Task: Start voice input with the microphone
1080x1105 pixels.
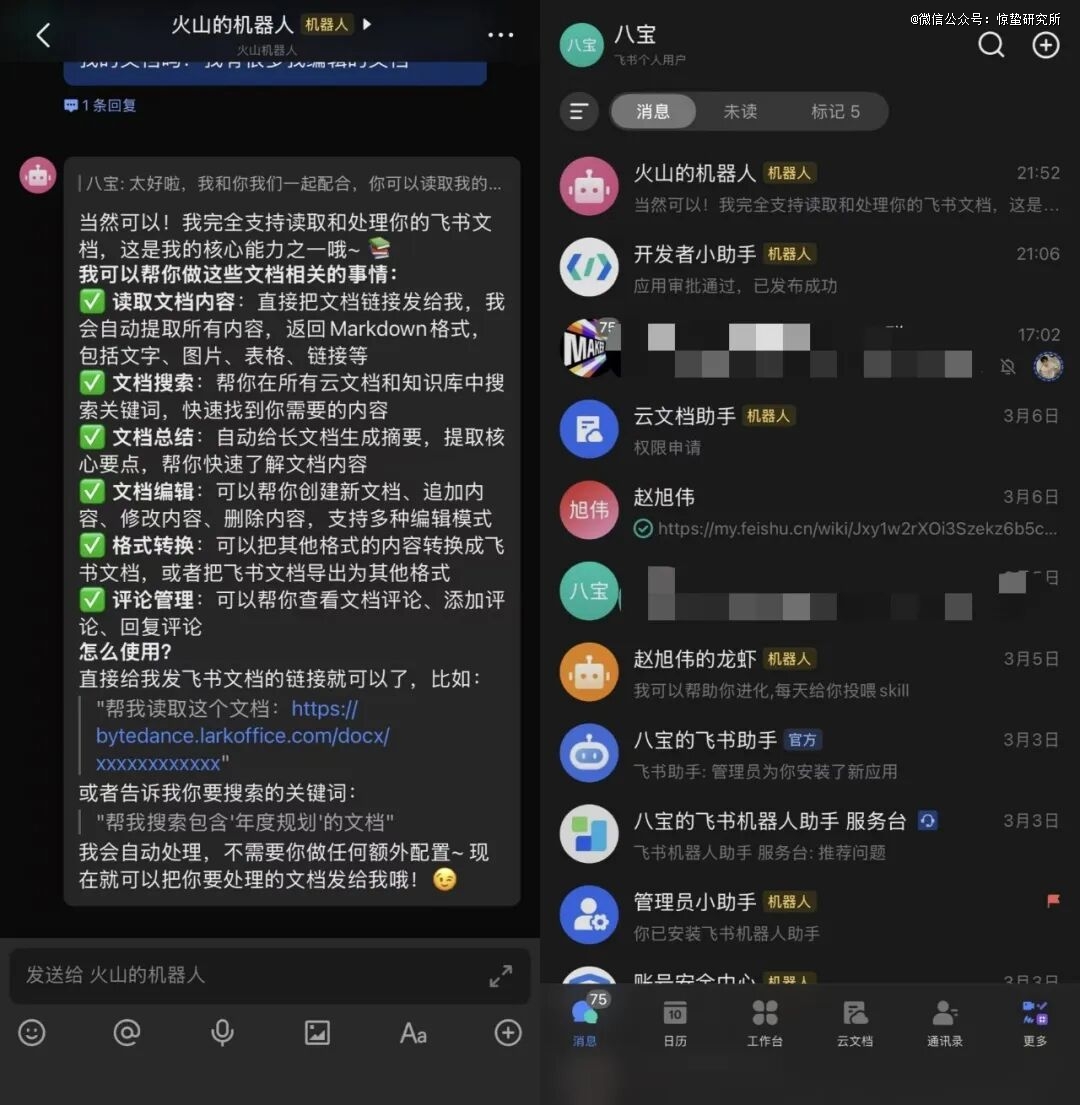Action: click(222, 1032)
